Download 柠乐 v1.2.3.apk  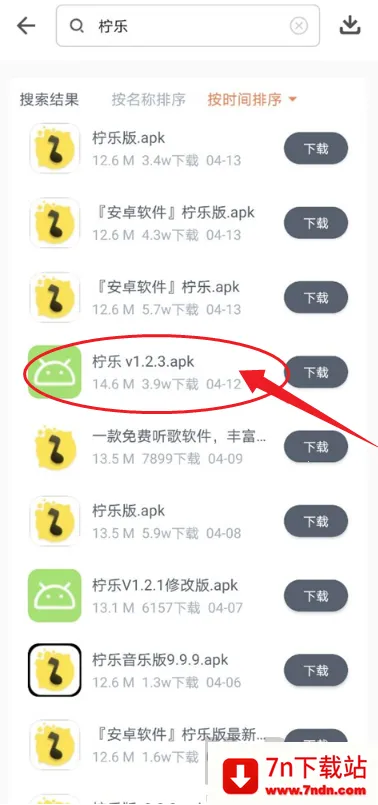tap(316, 372)
